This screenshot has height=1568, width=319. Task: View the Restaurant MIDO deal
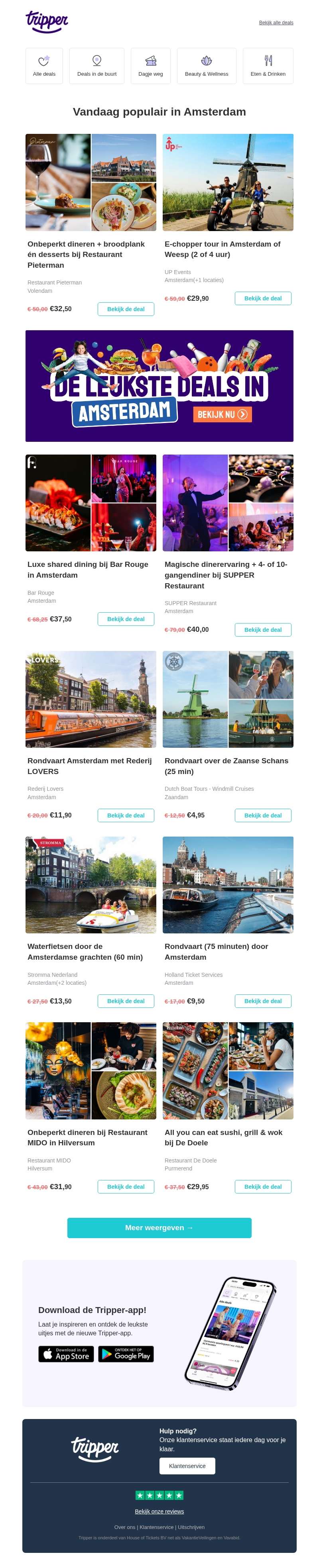126,1187
